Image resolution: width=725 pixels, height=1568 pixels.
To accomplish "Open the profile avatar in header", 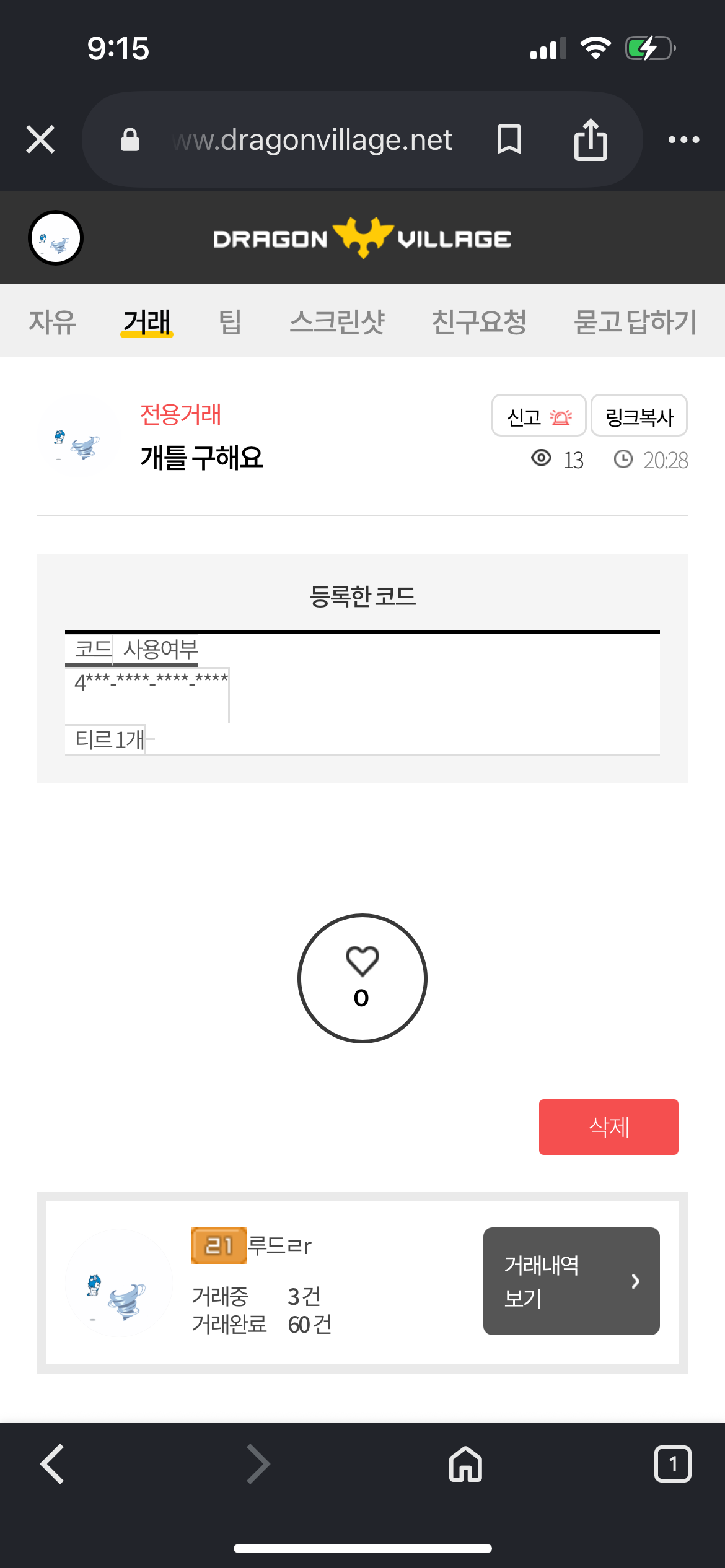I will tap(56, 238).
